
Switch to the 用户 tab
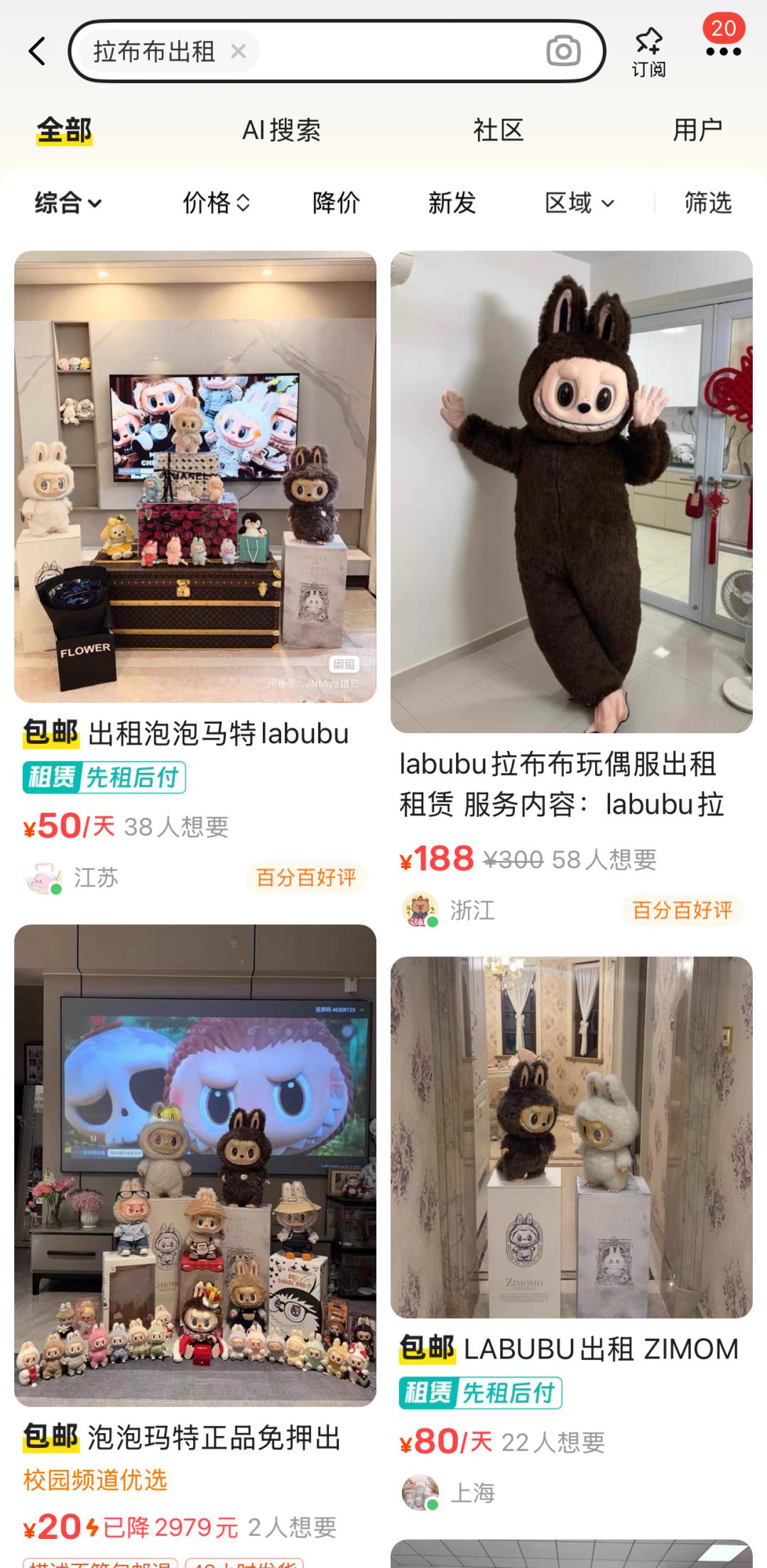pyautogui.click(x=697, y=130)
